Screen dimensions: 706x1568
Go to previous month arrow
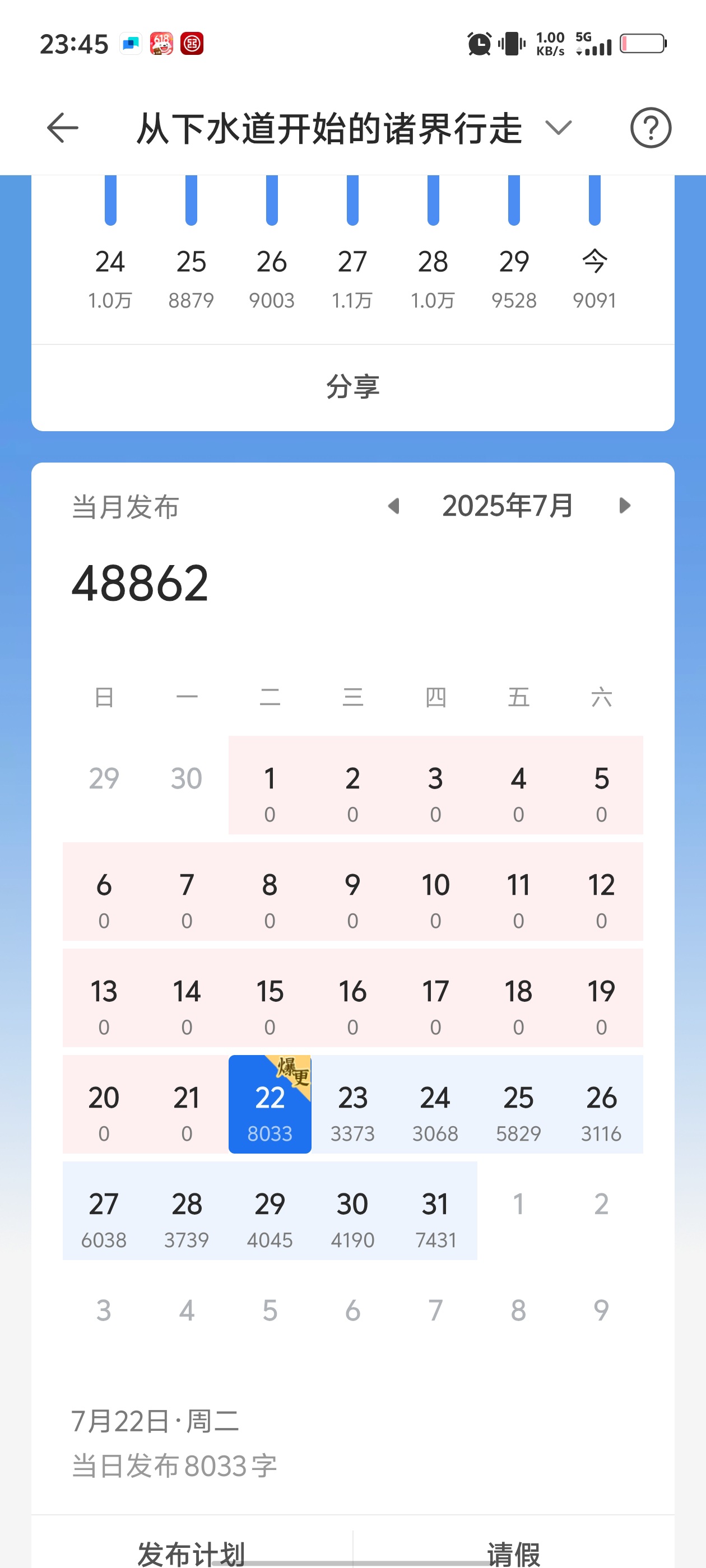394,506
